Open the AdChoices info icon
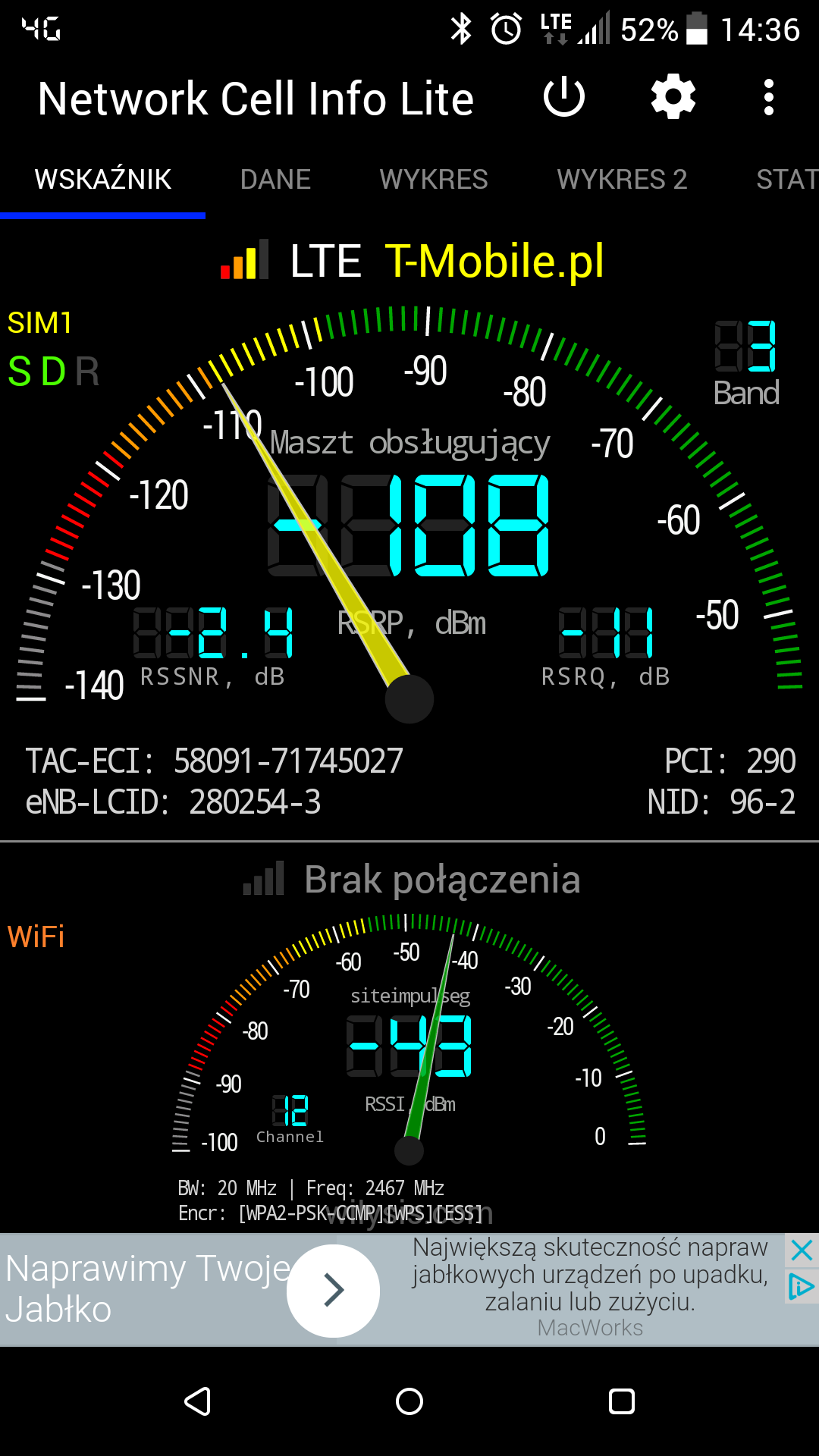This screenshot has width=819, height=1456. (x=802, y=1286)
